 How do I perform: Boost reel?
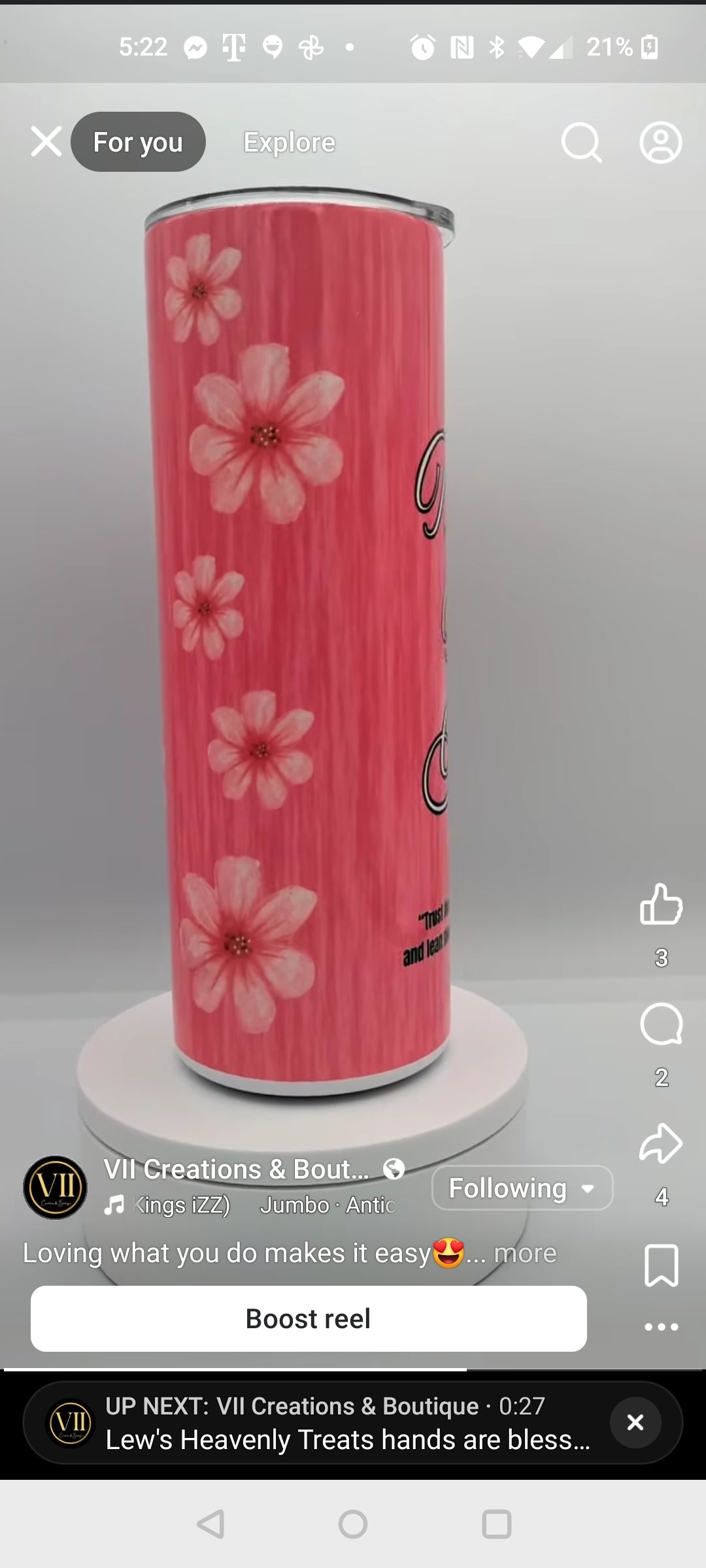tap(309, 1318)
